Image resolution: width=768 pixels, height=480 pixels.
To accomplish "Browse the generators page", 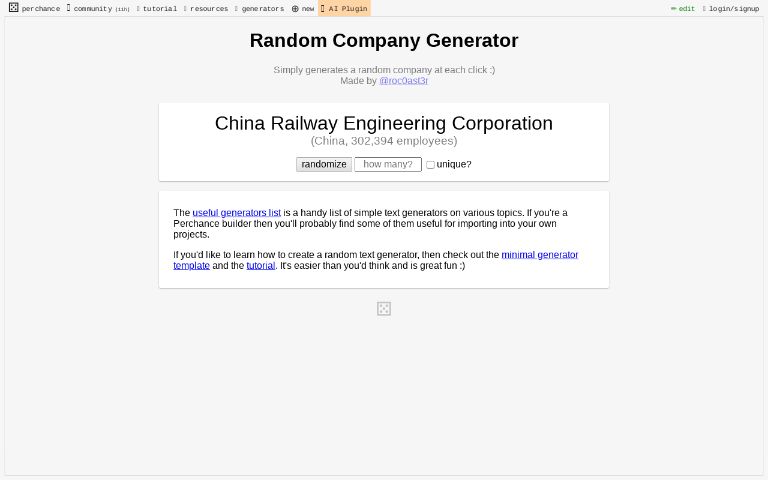I will click(260, 8).
